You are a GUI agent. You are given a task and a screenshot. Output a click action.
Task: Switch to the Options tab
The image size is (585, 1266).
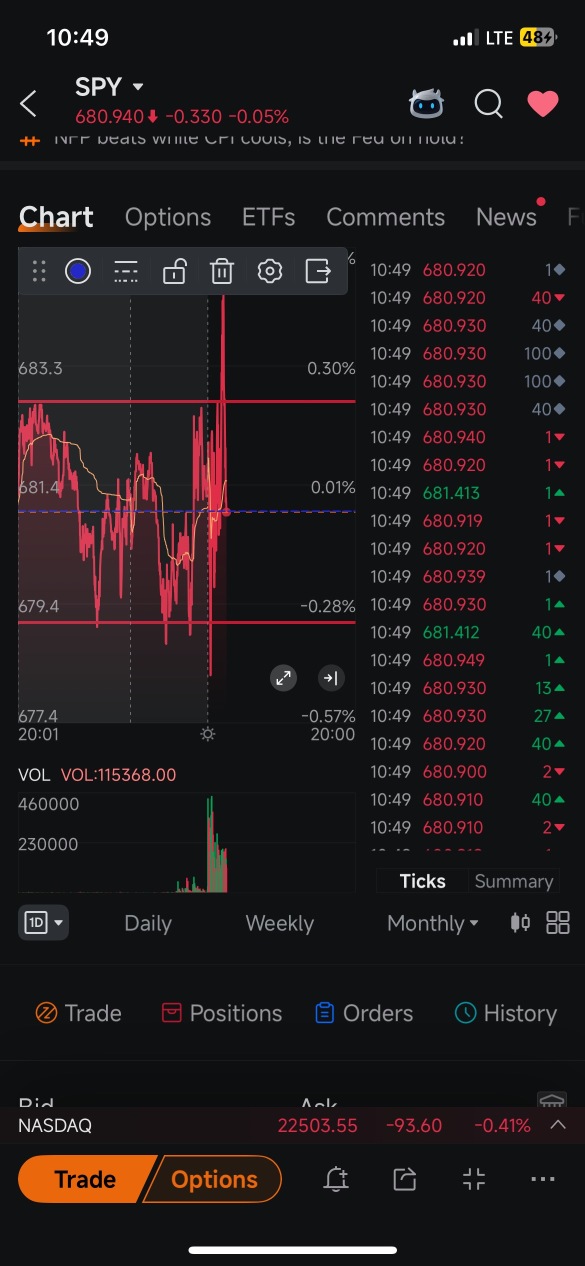tap(168, 217)
